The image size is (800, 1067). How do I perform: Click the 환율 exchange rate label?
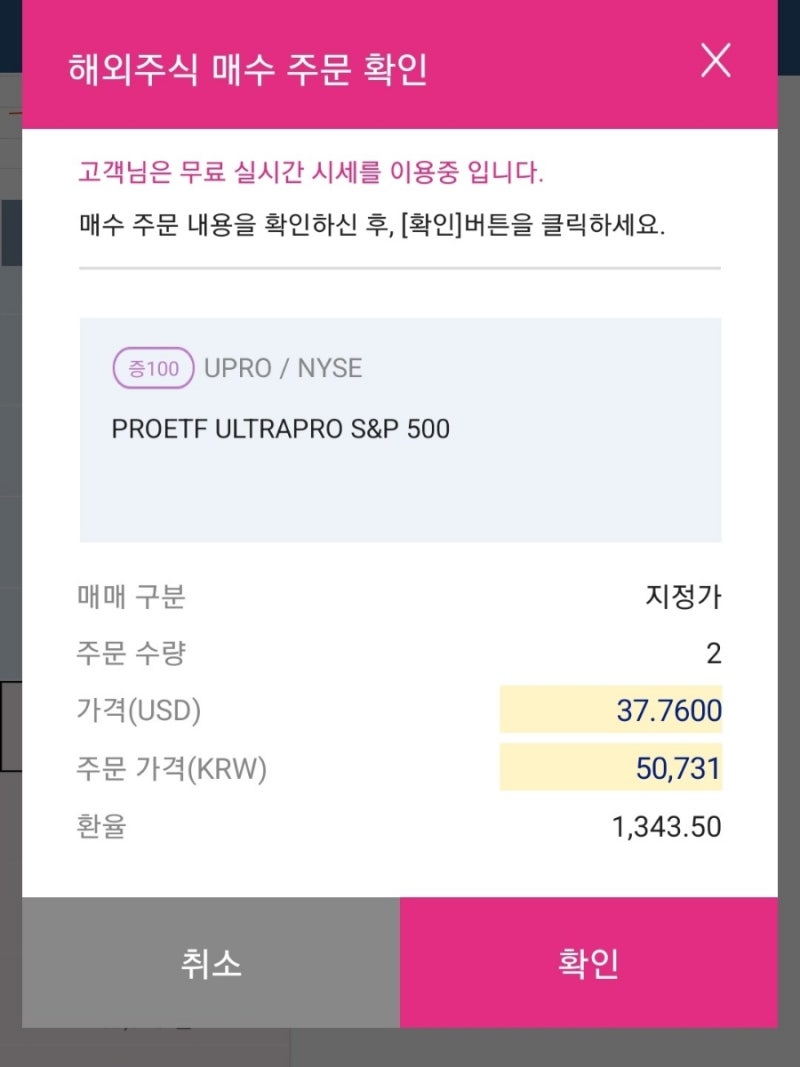100,827
